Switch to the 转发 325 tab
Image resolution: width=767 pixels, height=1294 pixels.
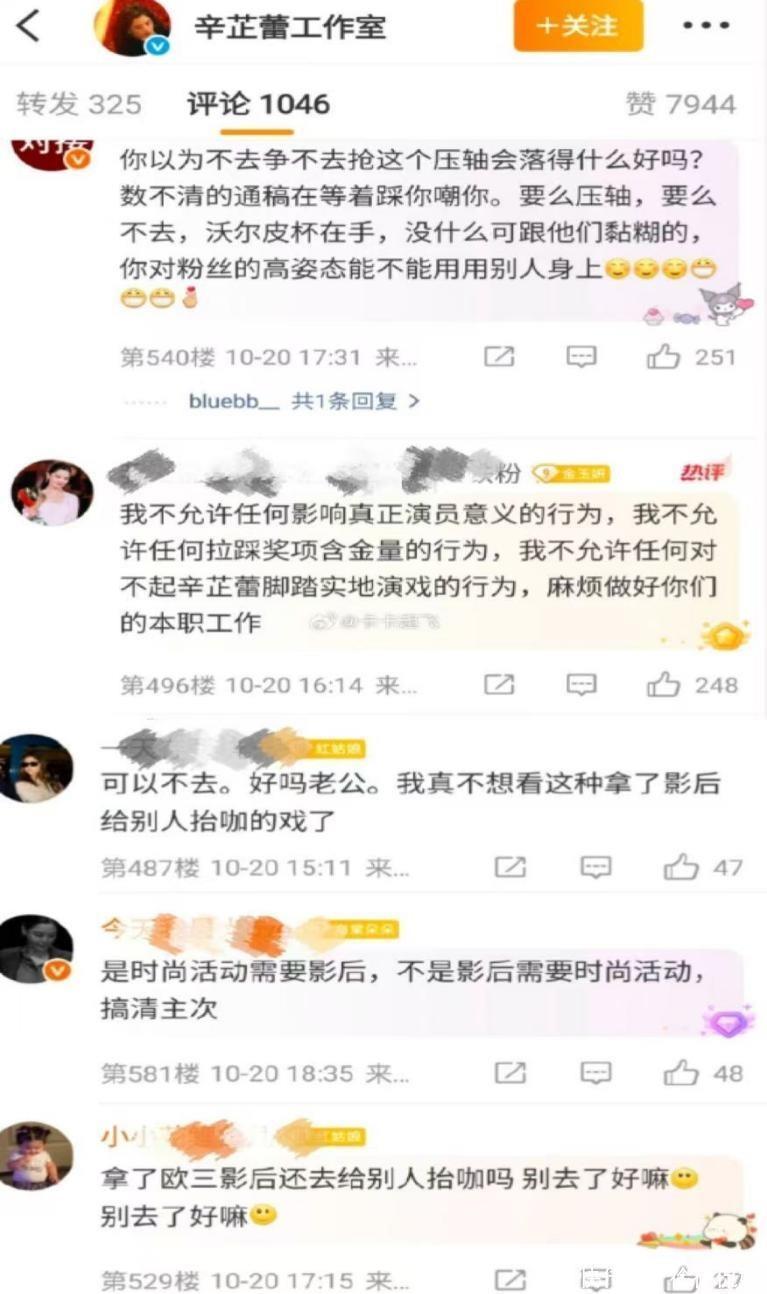pyautogui.click(x=79, y=104)
